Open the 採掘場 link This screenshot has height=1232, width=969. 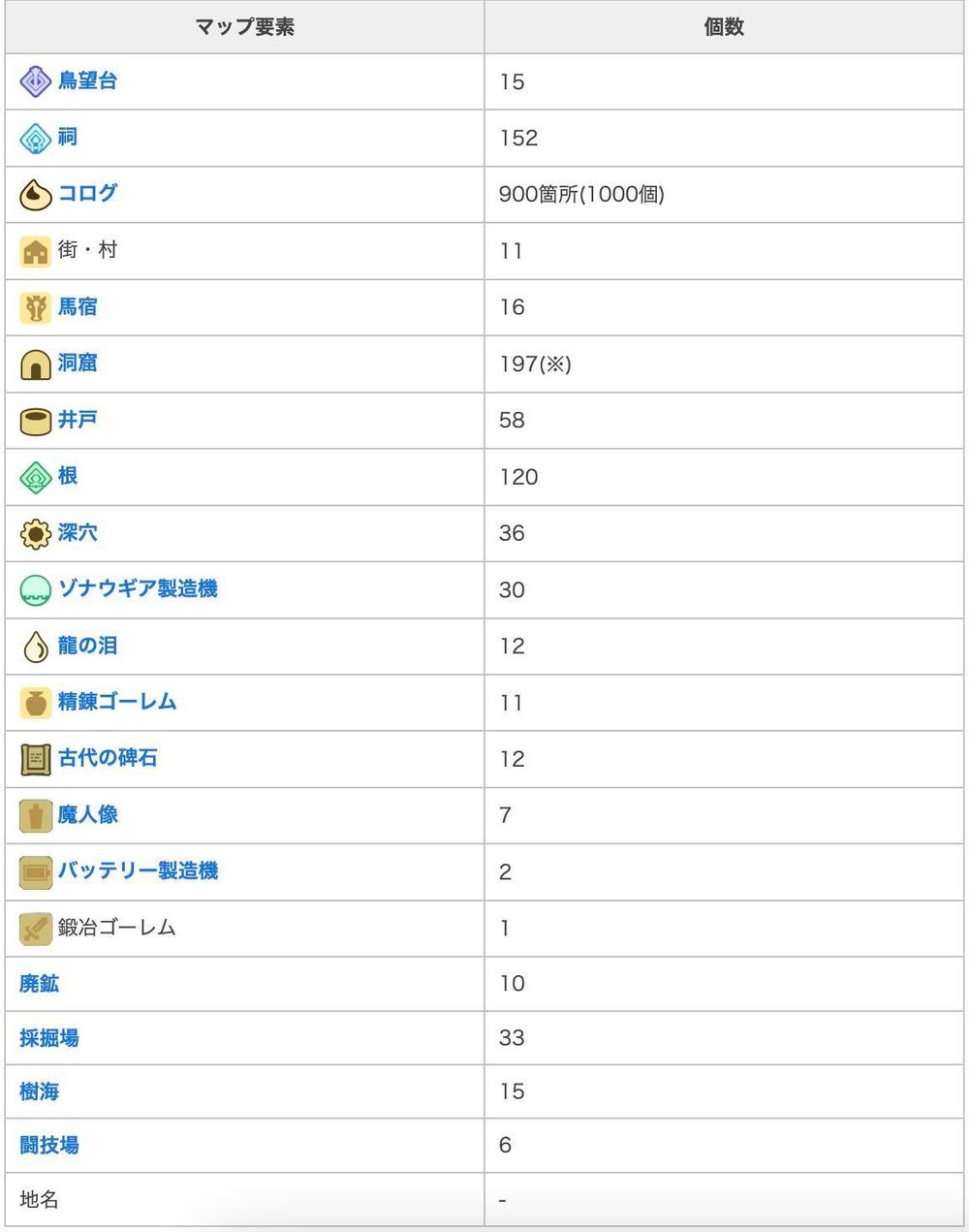click(49, 1037)
